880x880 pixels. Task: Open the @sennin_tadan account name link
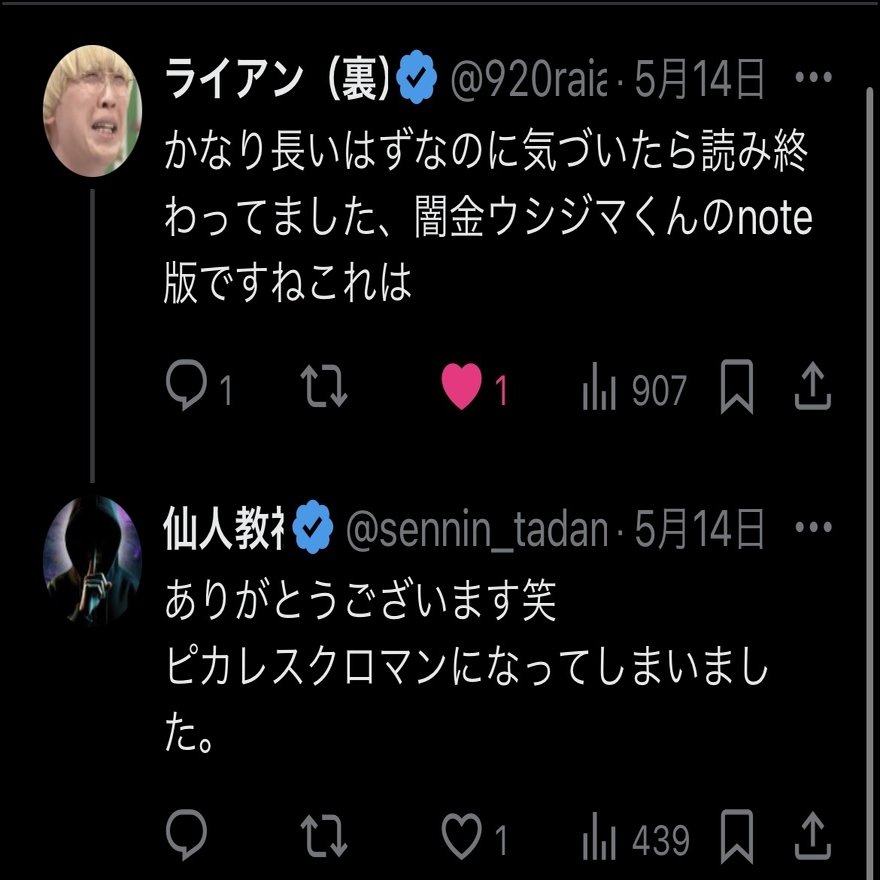click(x=476, y=529)
